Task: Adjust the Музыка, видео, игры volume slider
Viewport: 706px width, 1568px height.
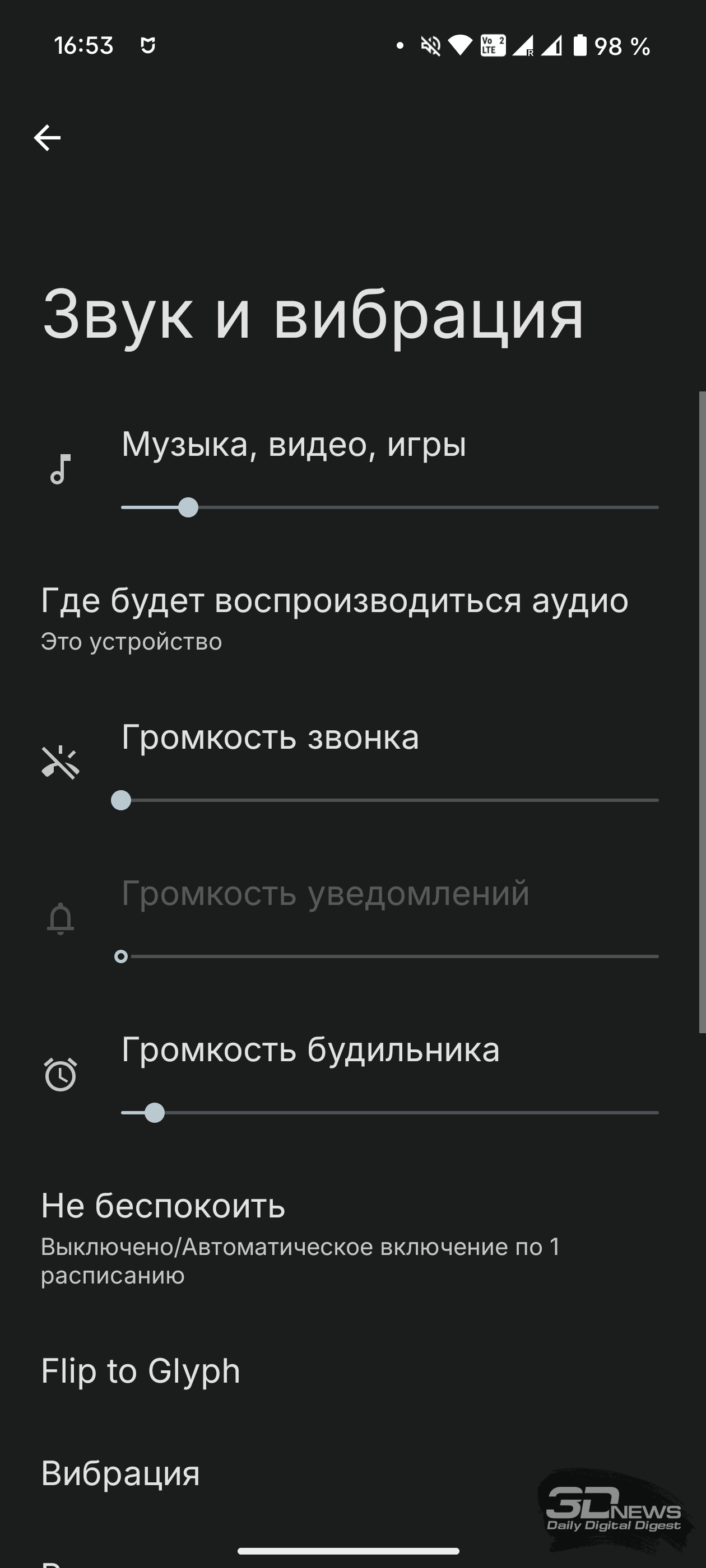Action: point(390,507)
